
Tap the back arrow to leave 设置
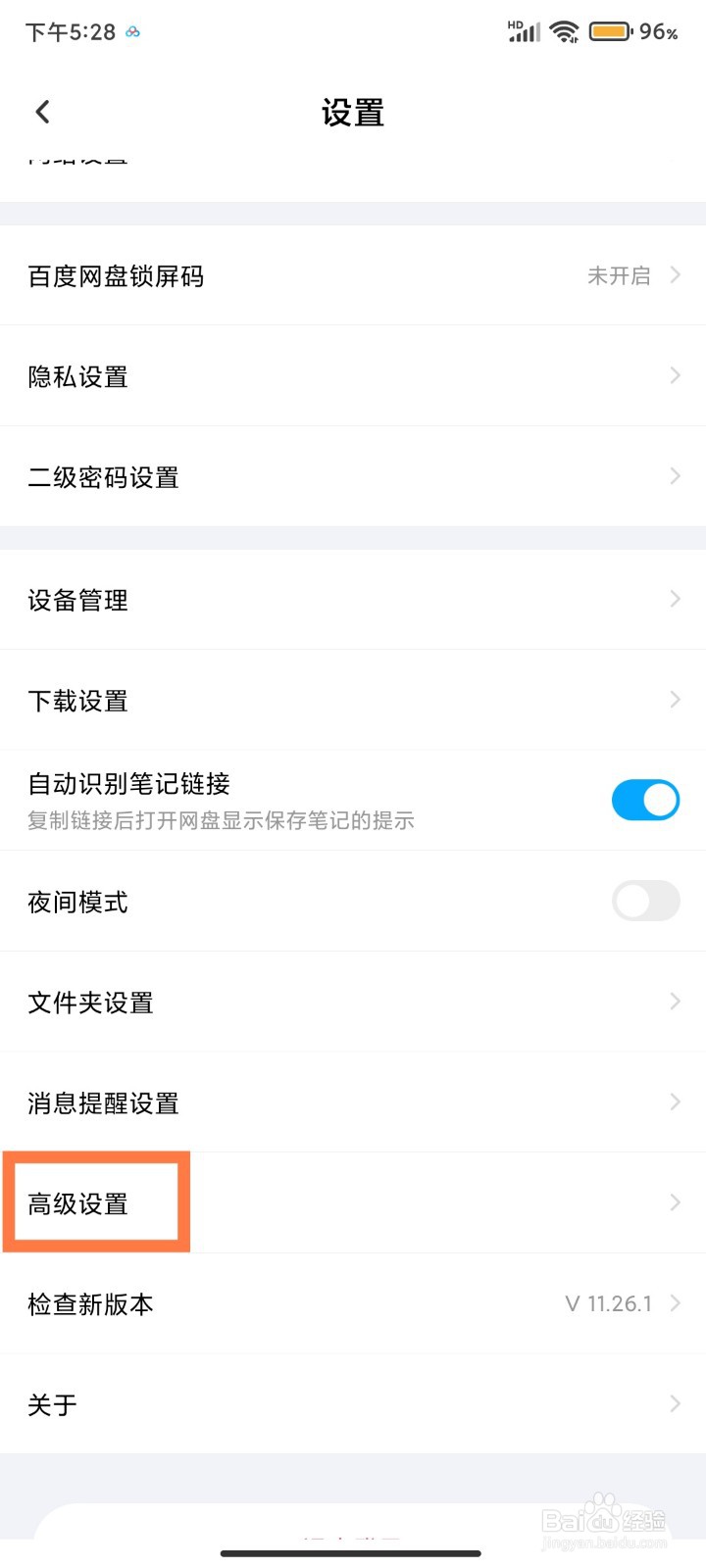point(41,112)
